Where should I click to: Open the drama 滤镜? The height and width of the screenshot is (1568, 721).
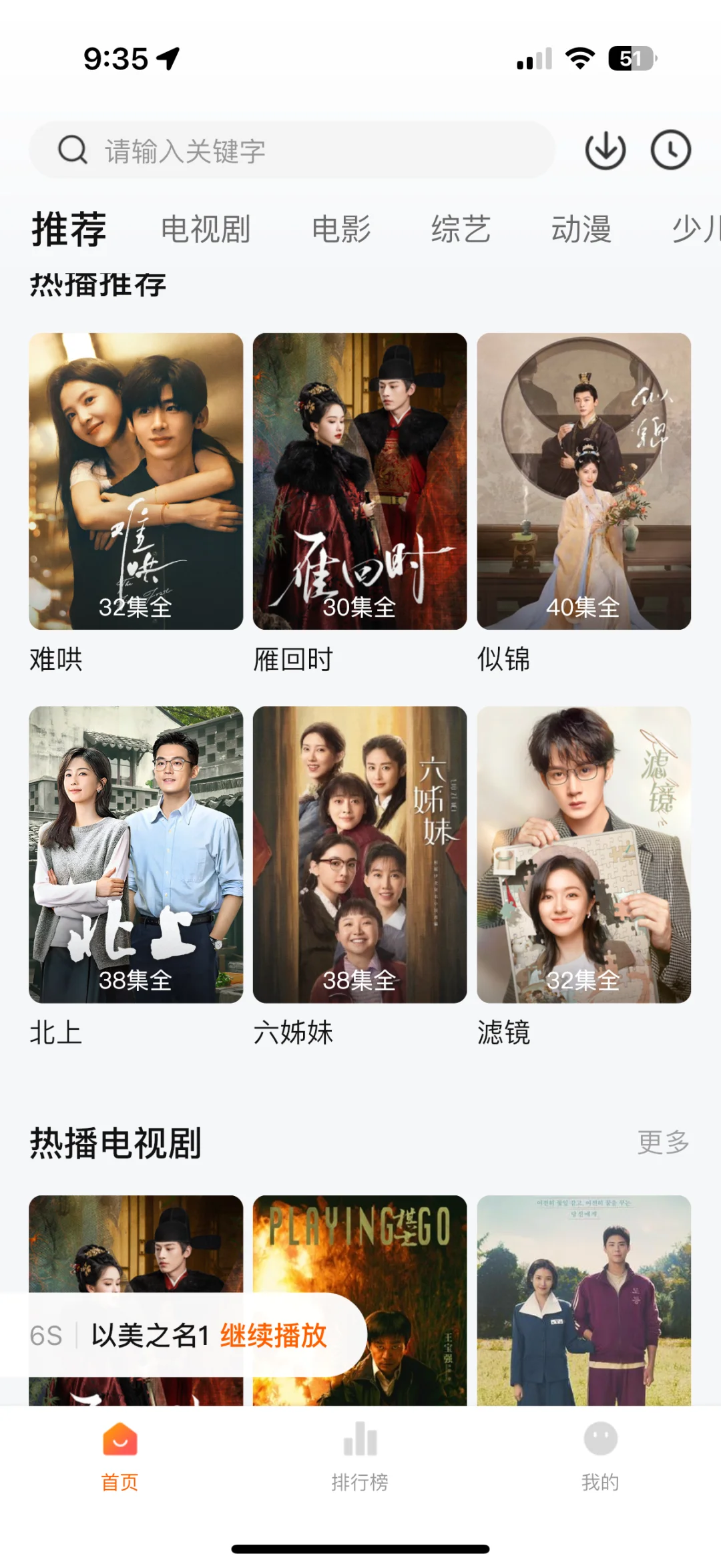pos(583,854)
